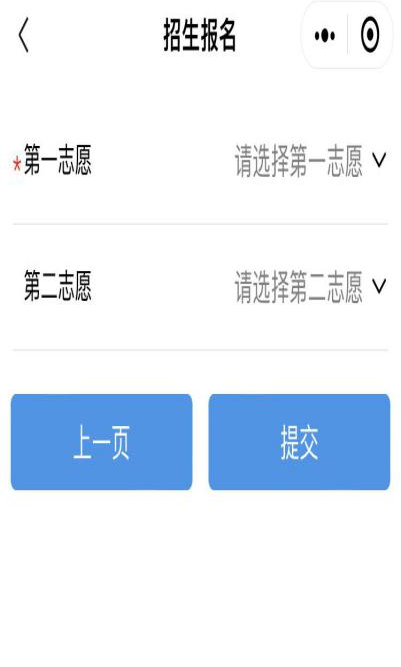Expand the 第二志愿 dropdown
The width and height of the screenshot is (401, 667).
coord(310,286)
